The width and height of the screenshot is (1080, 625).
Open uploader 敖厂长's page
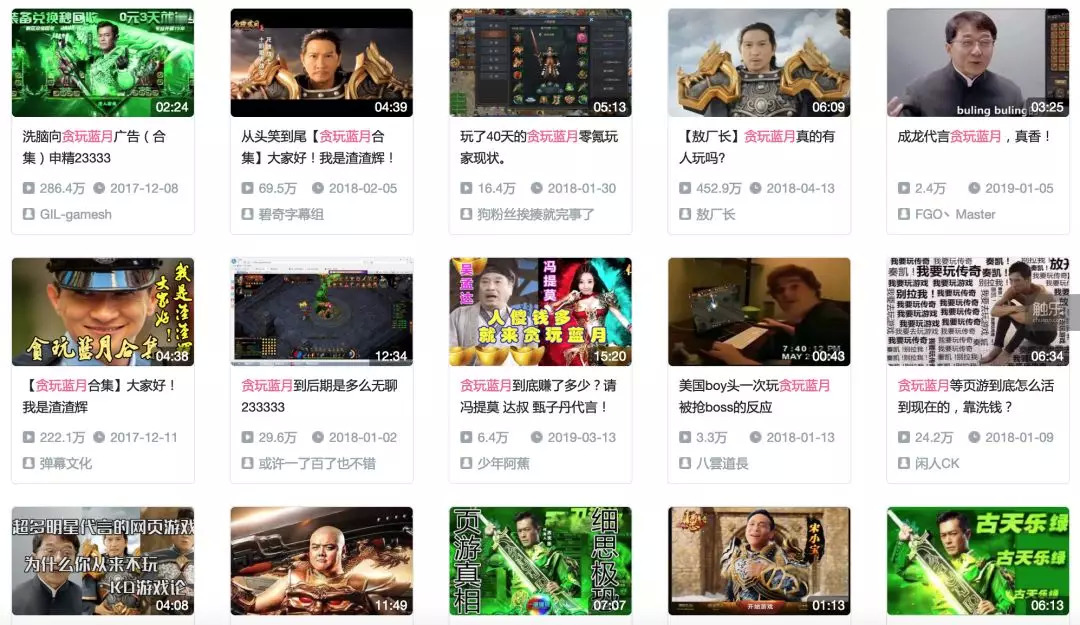coord(715,214)
